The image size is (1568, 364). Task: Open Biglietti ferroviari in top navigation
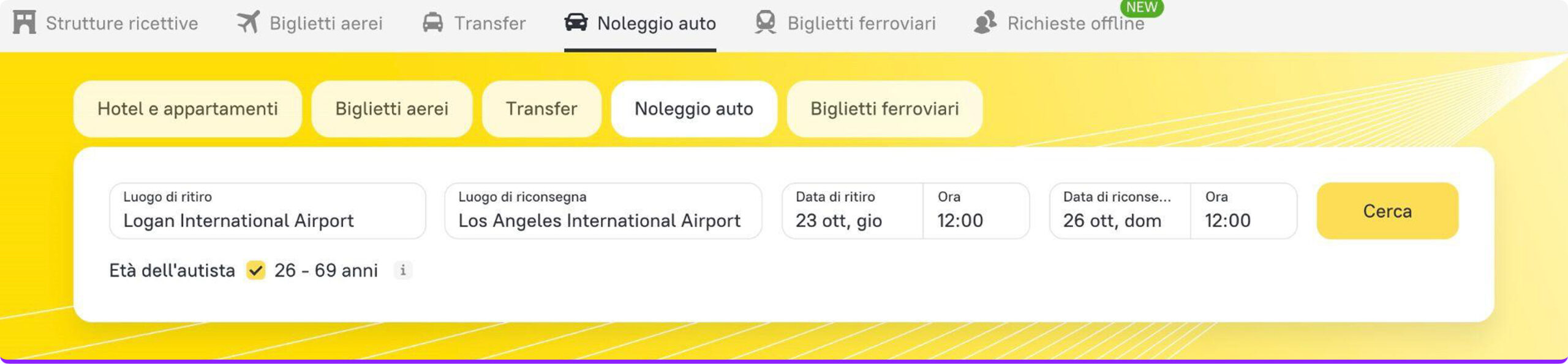(x=845, y=23)
